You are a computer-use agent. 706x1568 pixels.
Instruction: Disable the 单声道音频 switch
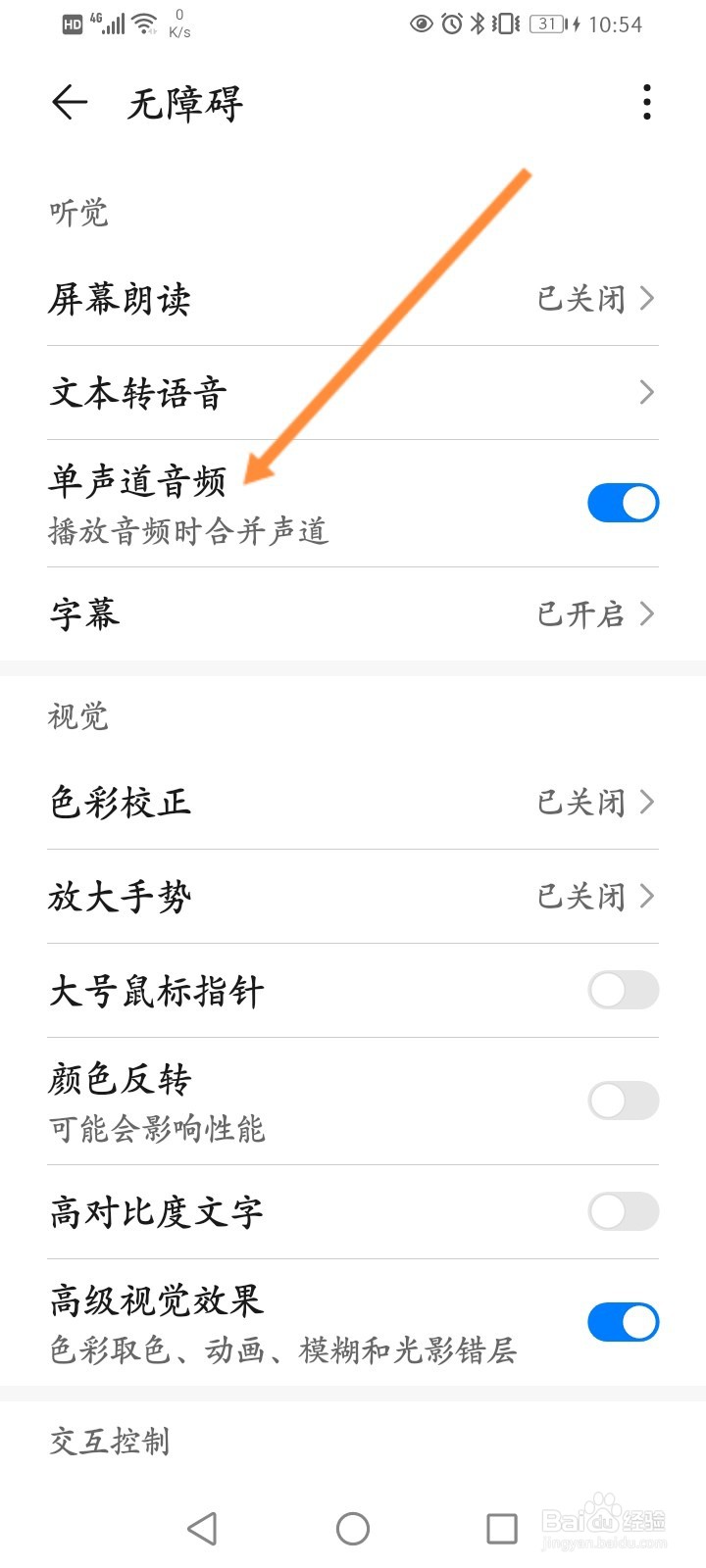click(x=624, y=502)
